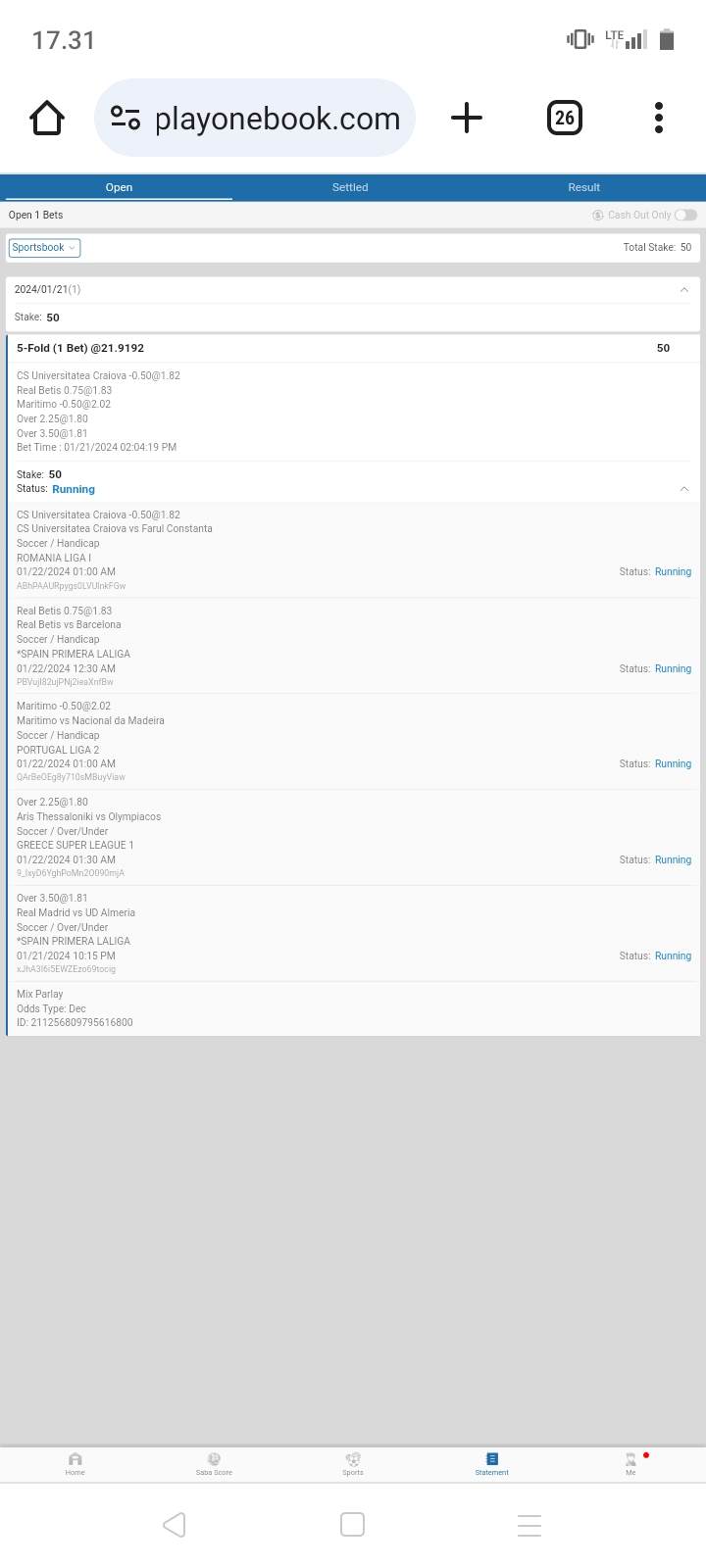Go to the Home tab

tap(76, 1463)
